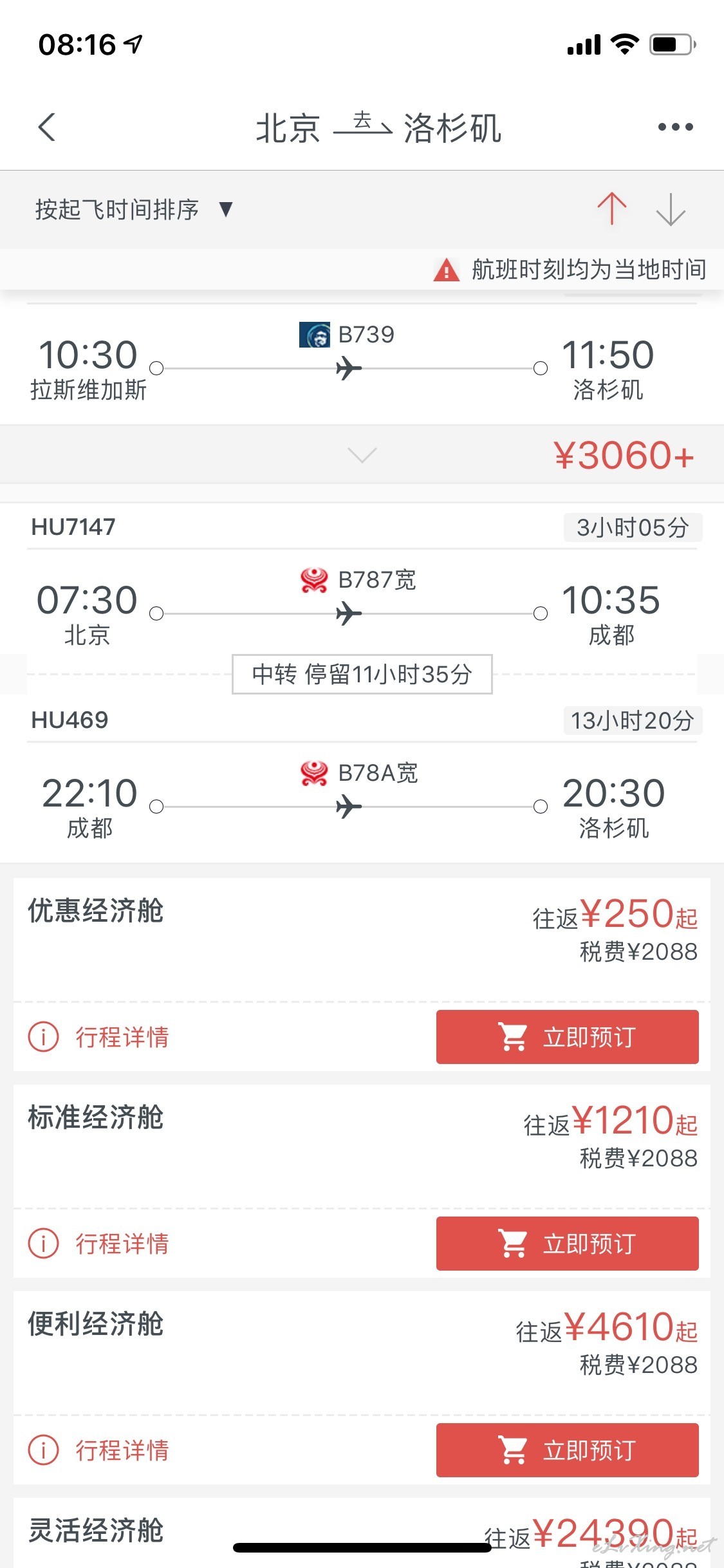View 行程详情 for 便利经济舱
The image size is (724, 1568).
pyautogui.click(x=99, y=1450)
